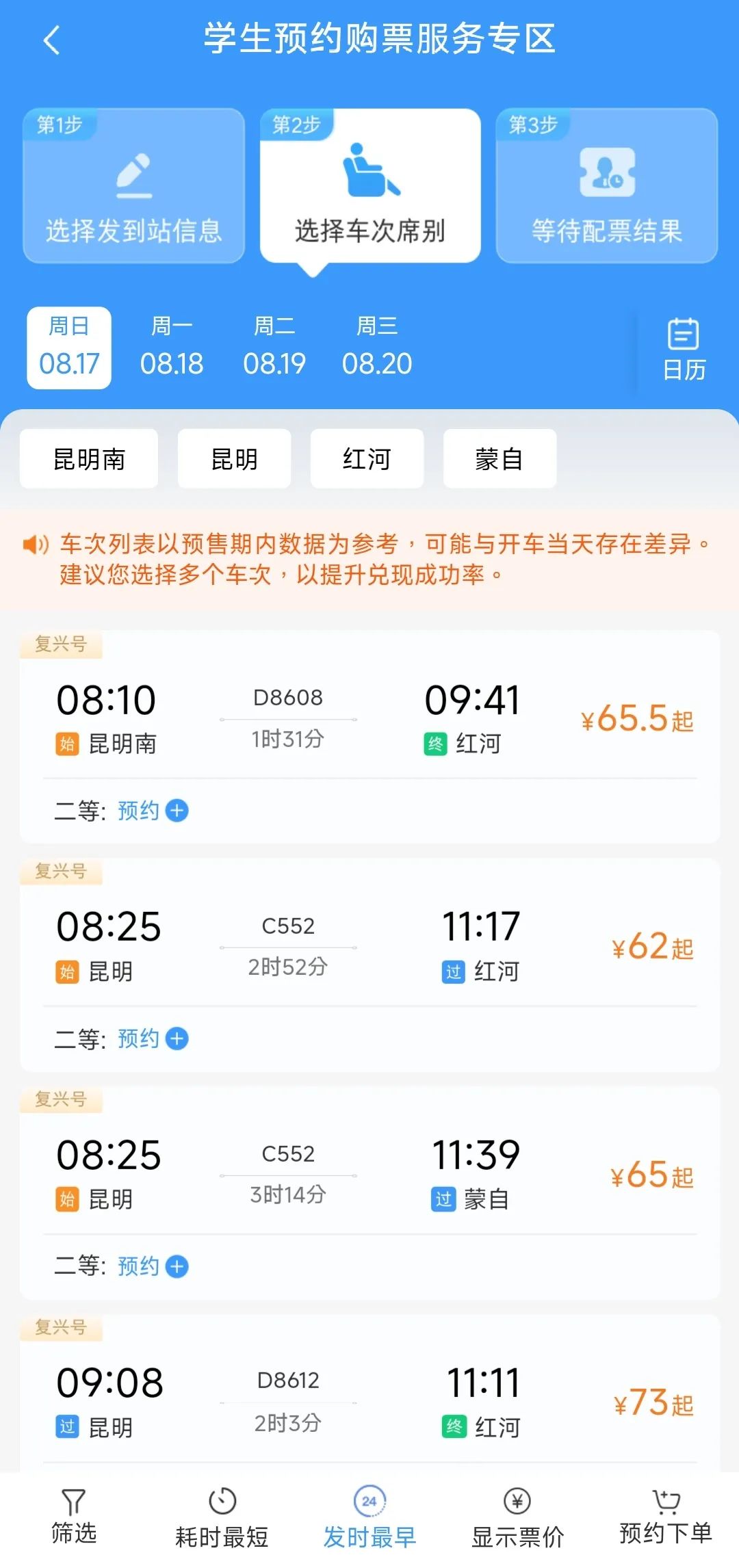Click the announcement speaker icon
The height and width of the screenshot is (1568, 739).
[36, 544]
